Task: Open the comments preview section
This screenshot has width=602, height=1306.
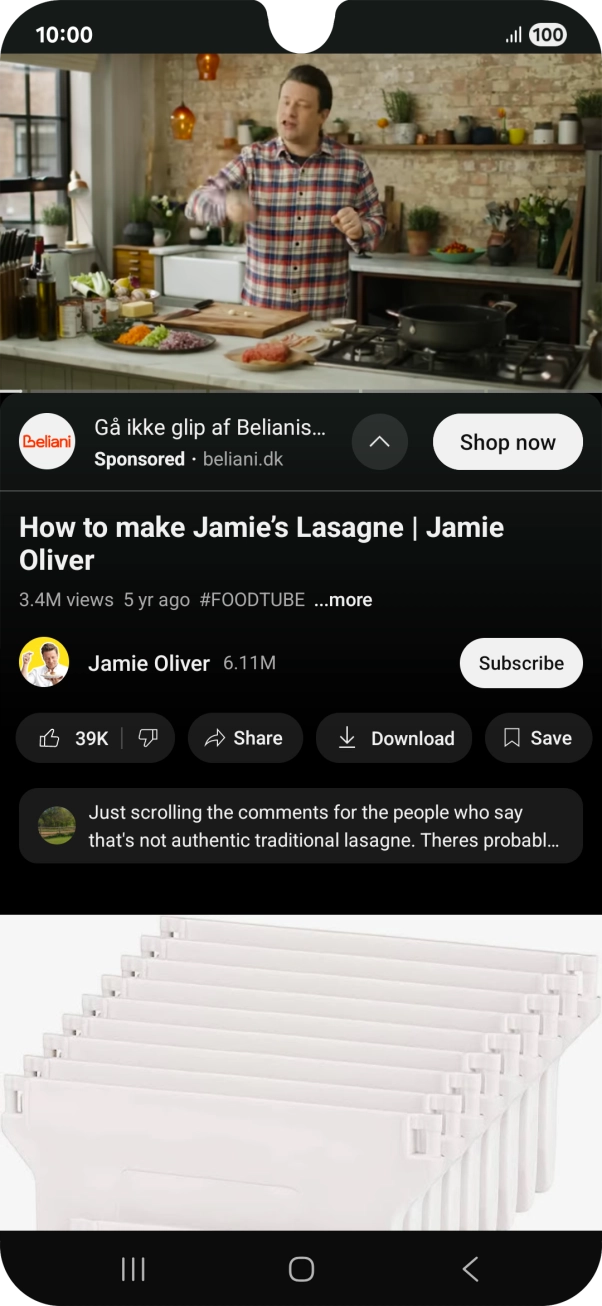Action: pyautogui.click(x=301, y=826)
